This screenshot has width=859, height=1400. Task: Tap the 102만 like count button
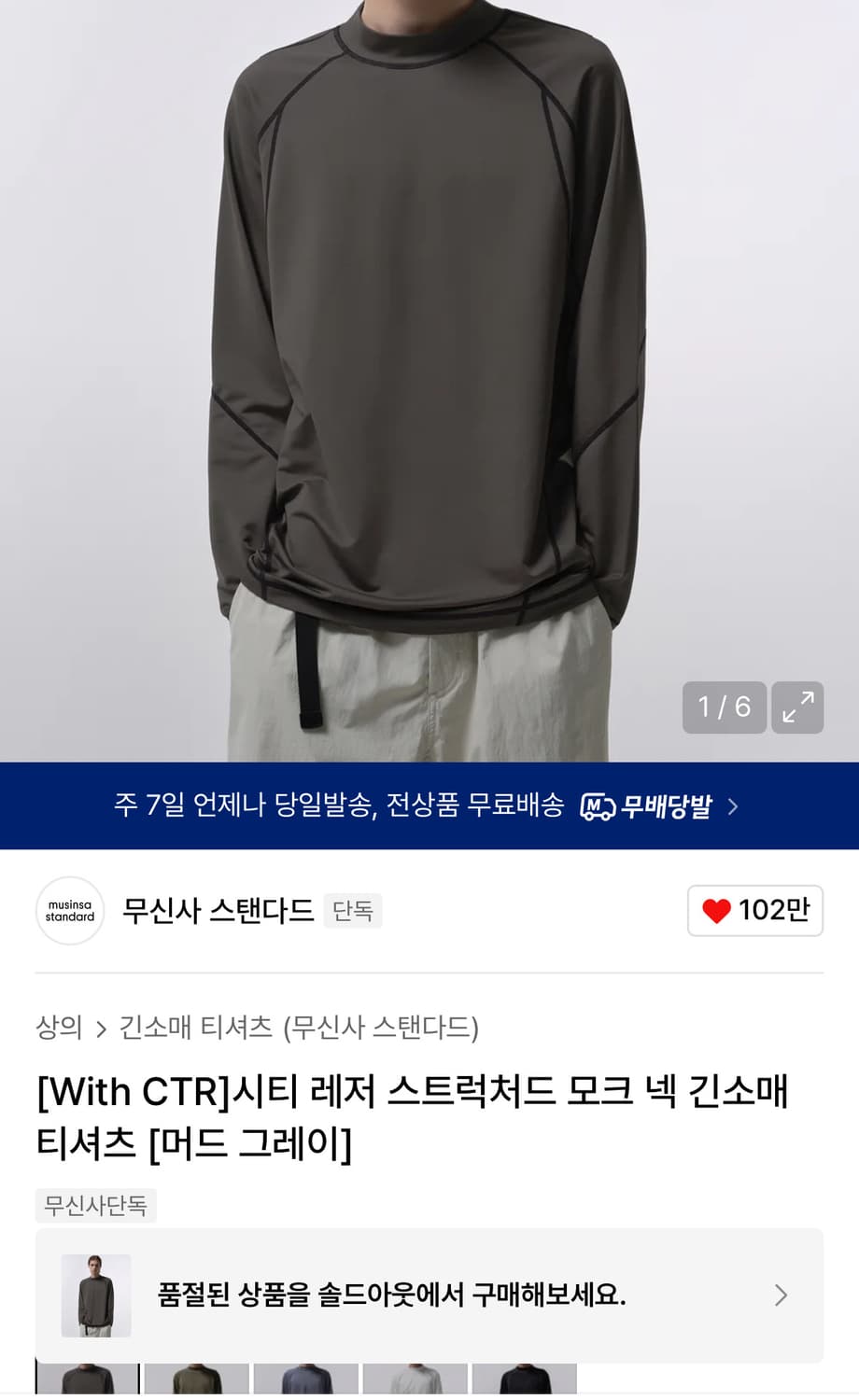(x=754, y=912)
